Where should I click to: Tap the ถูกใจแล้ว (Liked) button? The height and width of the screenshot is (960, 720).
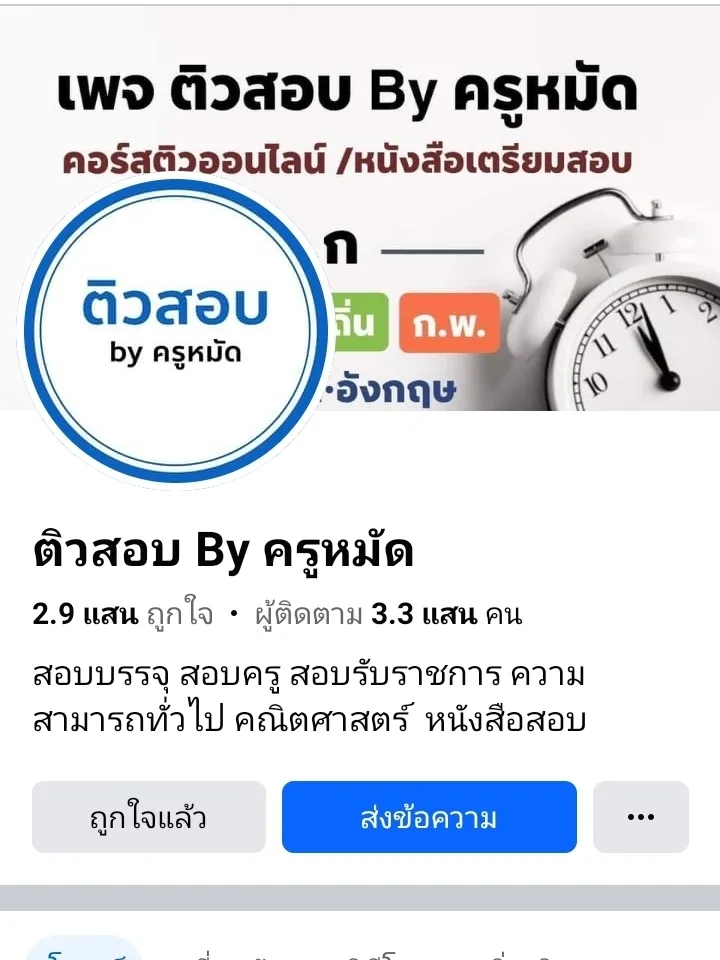click(149, 817)
